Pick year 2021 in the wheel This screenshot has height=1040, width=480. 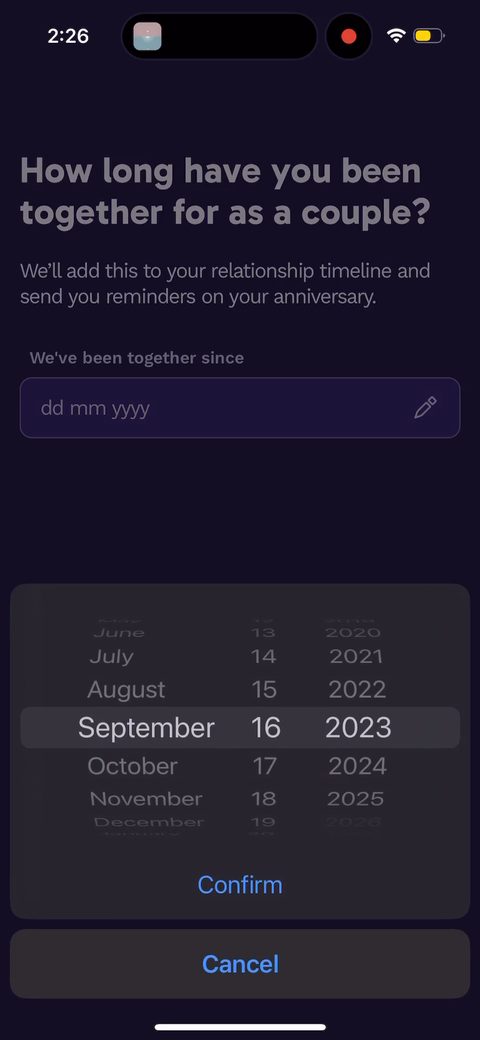(x=356, y=657)
